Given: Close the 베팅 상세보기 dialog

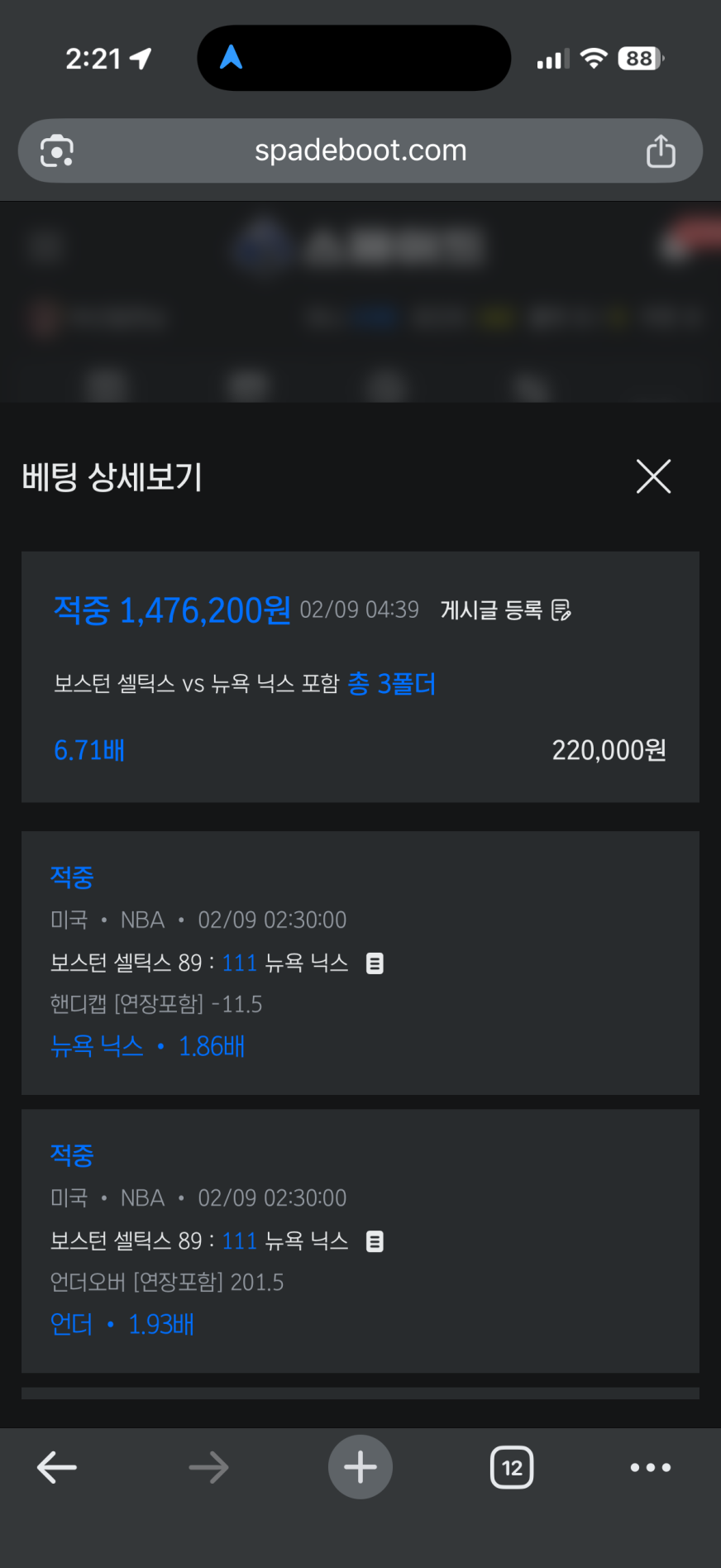Looking at the screenshot, I should click(x=653, y=476).
